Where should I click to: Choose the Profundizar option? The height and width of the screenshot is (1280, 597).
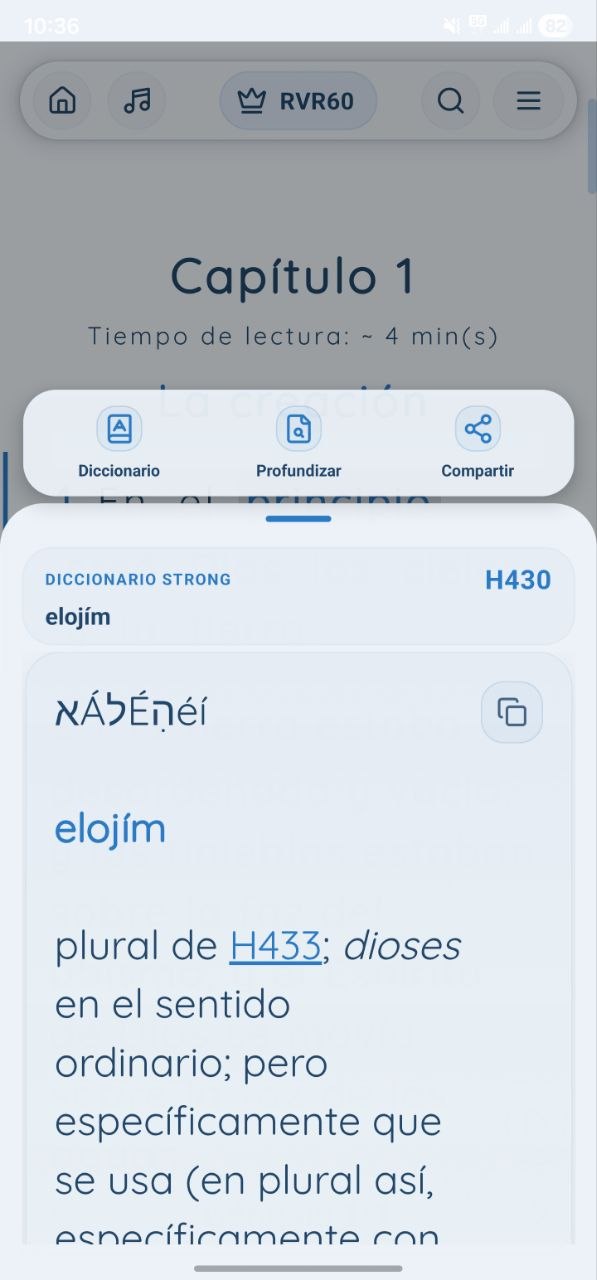coord(299,443)
